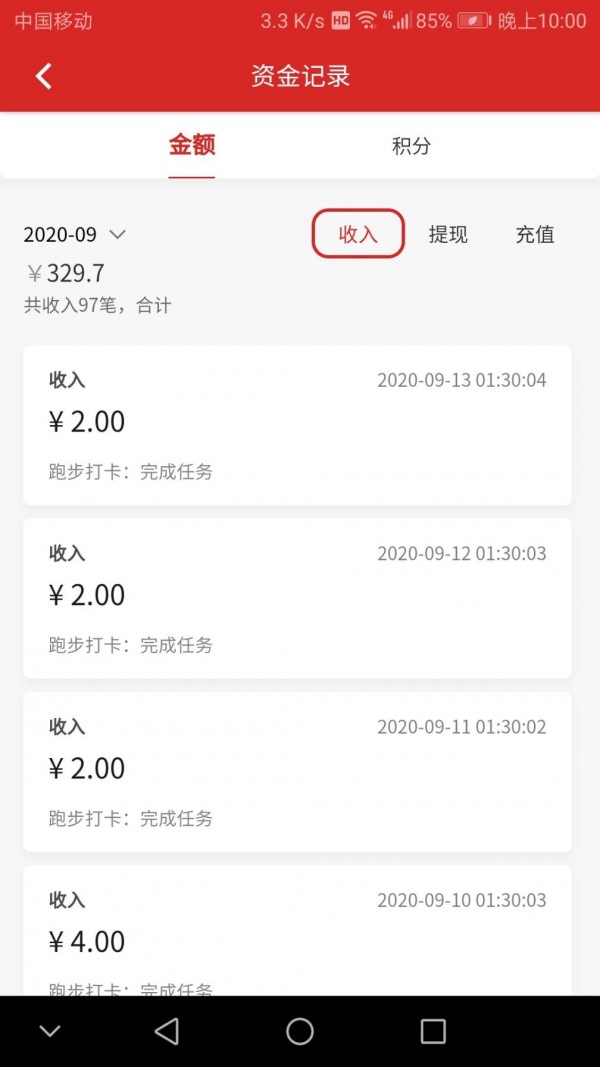
Task: Go back from the 资金记录 page
Action: point(44,76)
